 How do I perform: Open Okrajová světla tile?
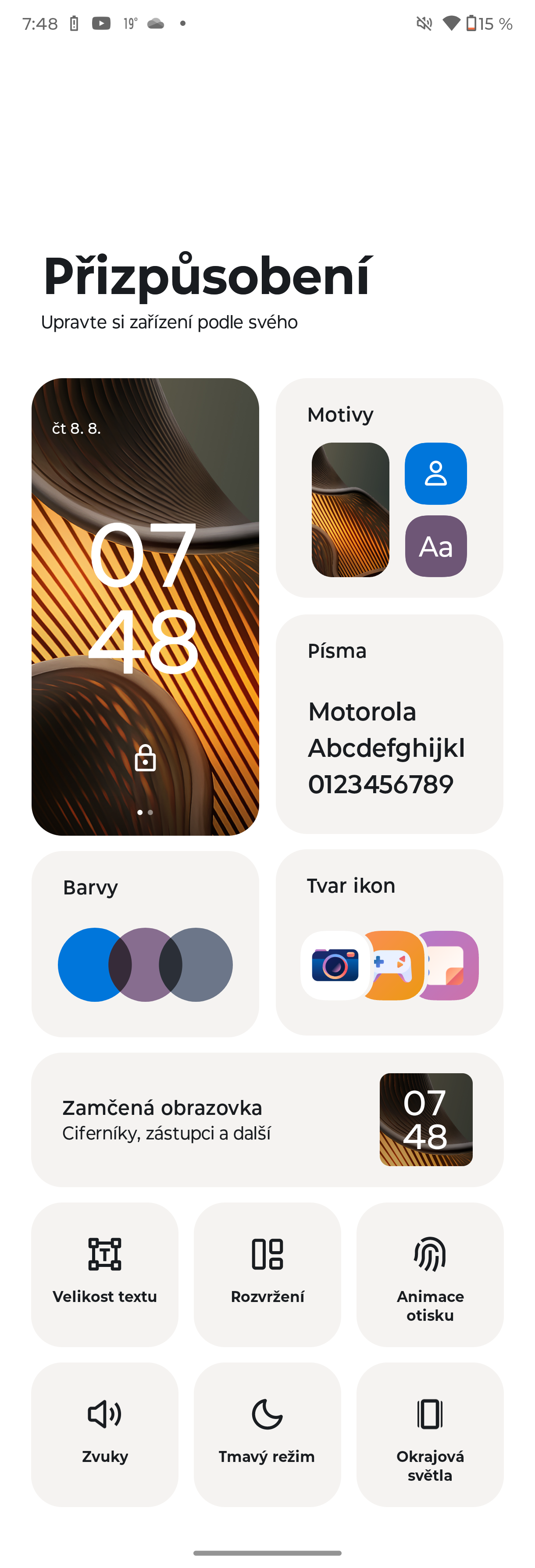tap(430, 1433)
